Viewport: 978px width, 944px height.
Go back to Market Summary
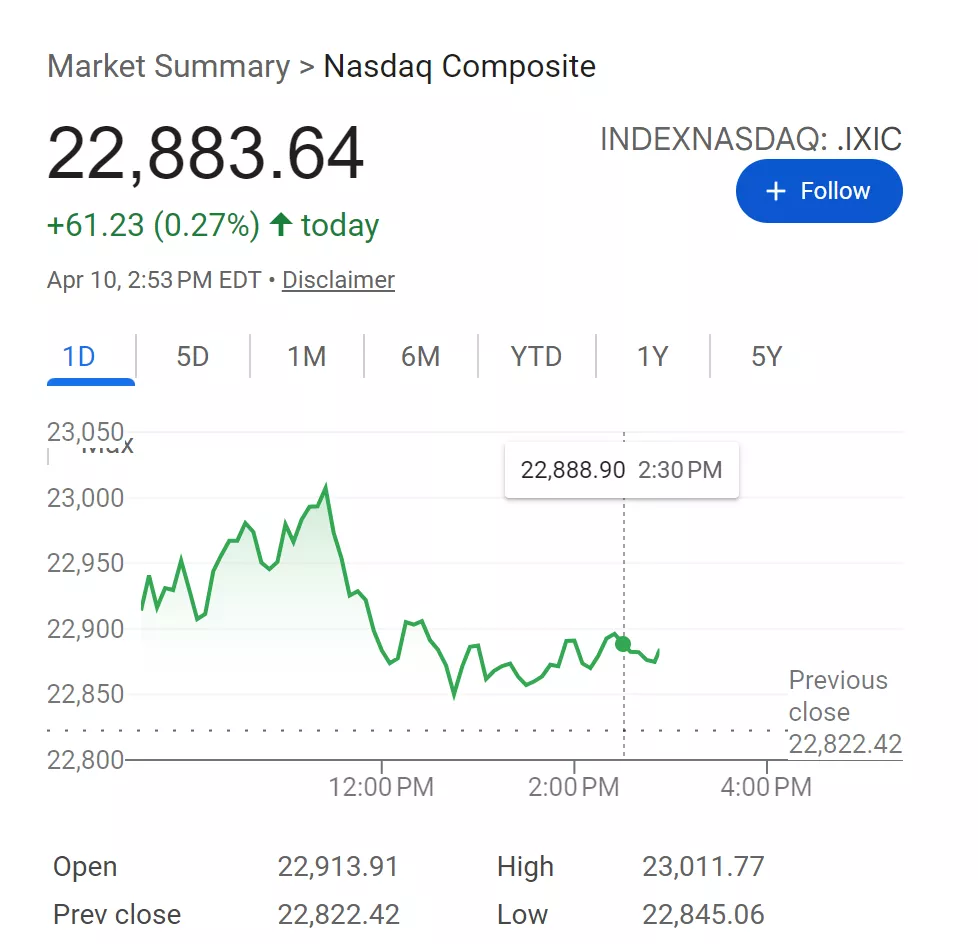pyautogui.click(x=168, y=67)
